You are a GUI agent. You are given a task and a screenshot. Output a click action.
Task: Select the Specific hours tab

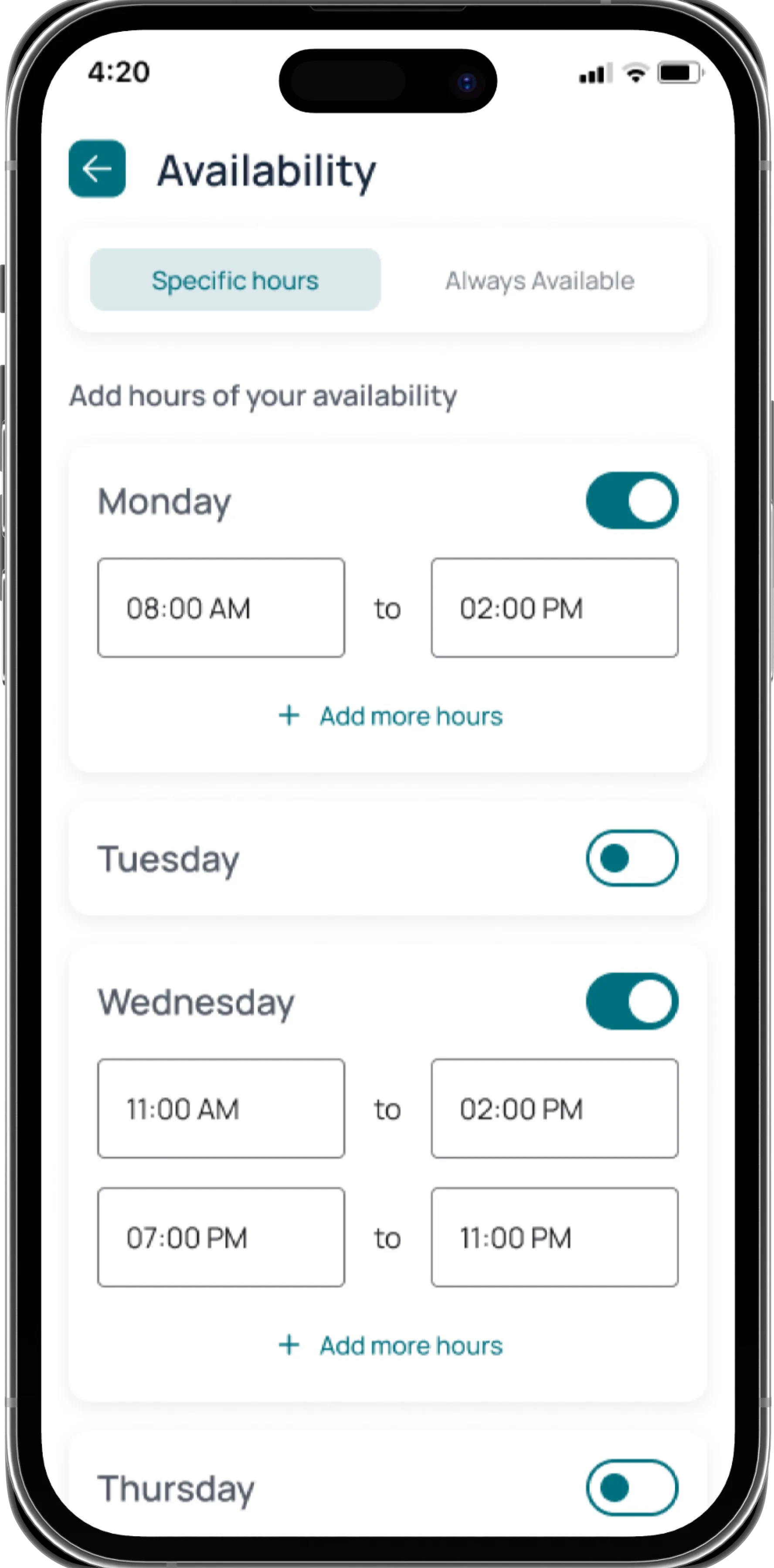235,280
